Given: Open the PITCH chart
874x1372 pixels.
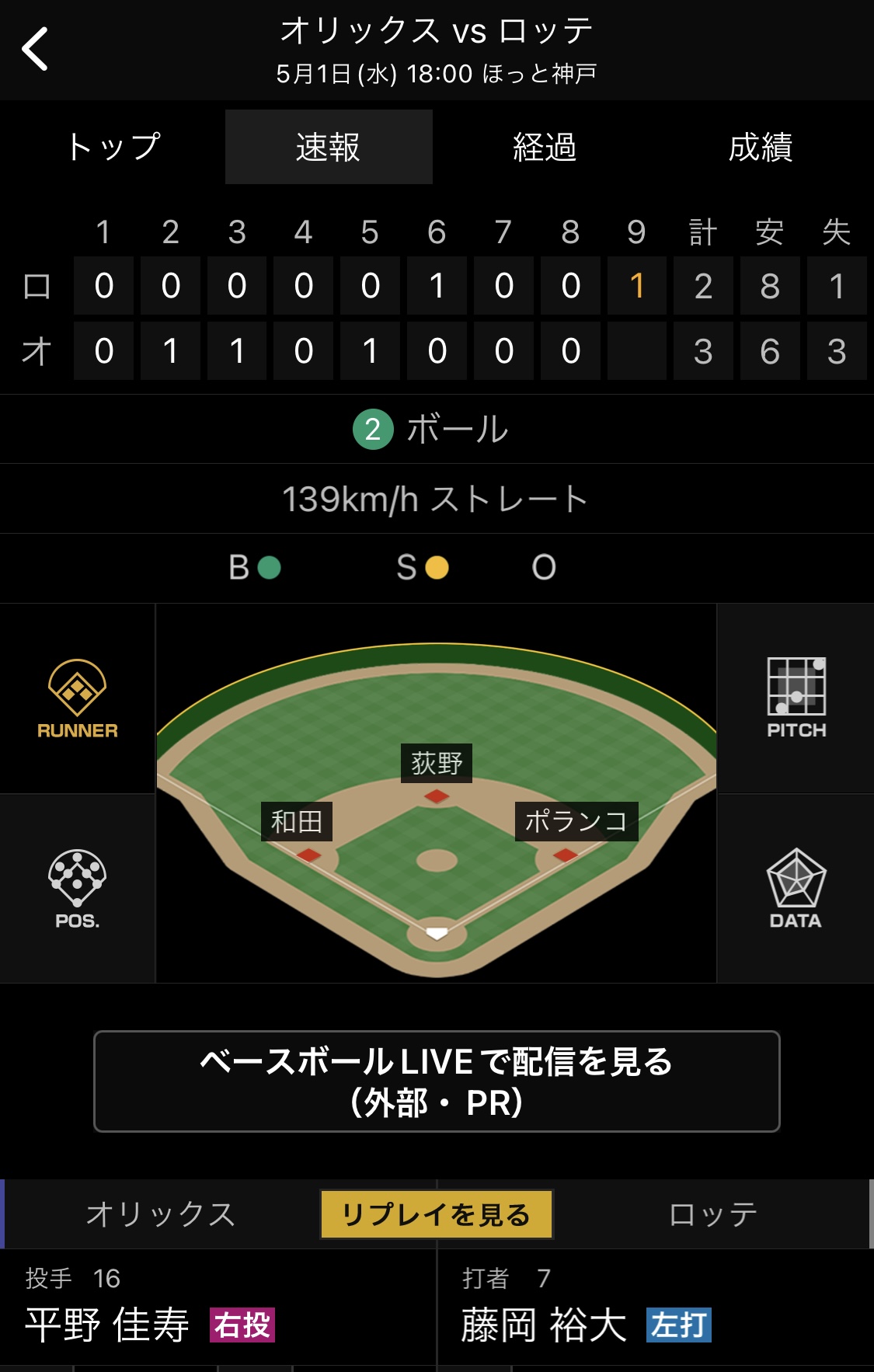Looking at the screenshot, I should 796,698.
